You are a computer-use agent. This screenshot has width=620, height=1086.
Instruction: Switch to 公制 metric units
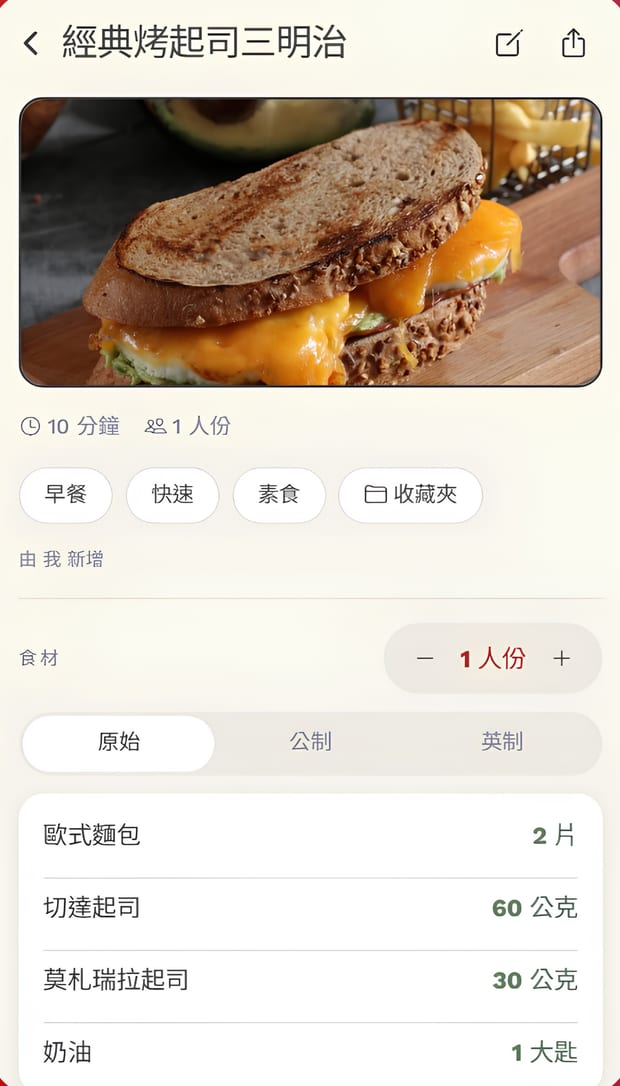tap(310, 743)
